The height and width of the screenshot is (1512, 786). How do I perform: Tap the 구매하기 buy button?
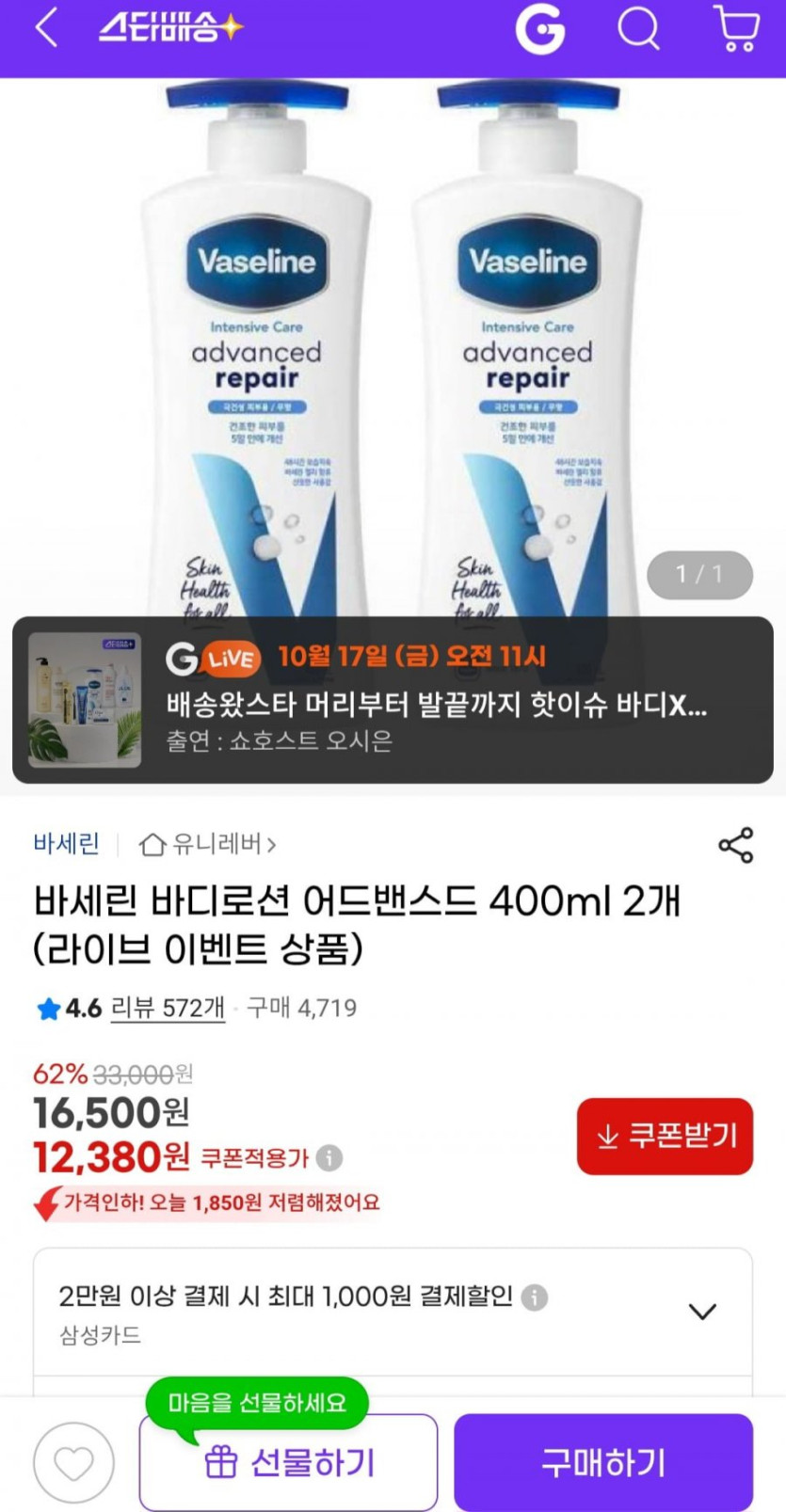coord(603,1463)
